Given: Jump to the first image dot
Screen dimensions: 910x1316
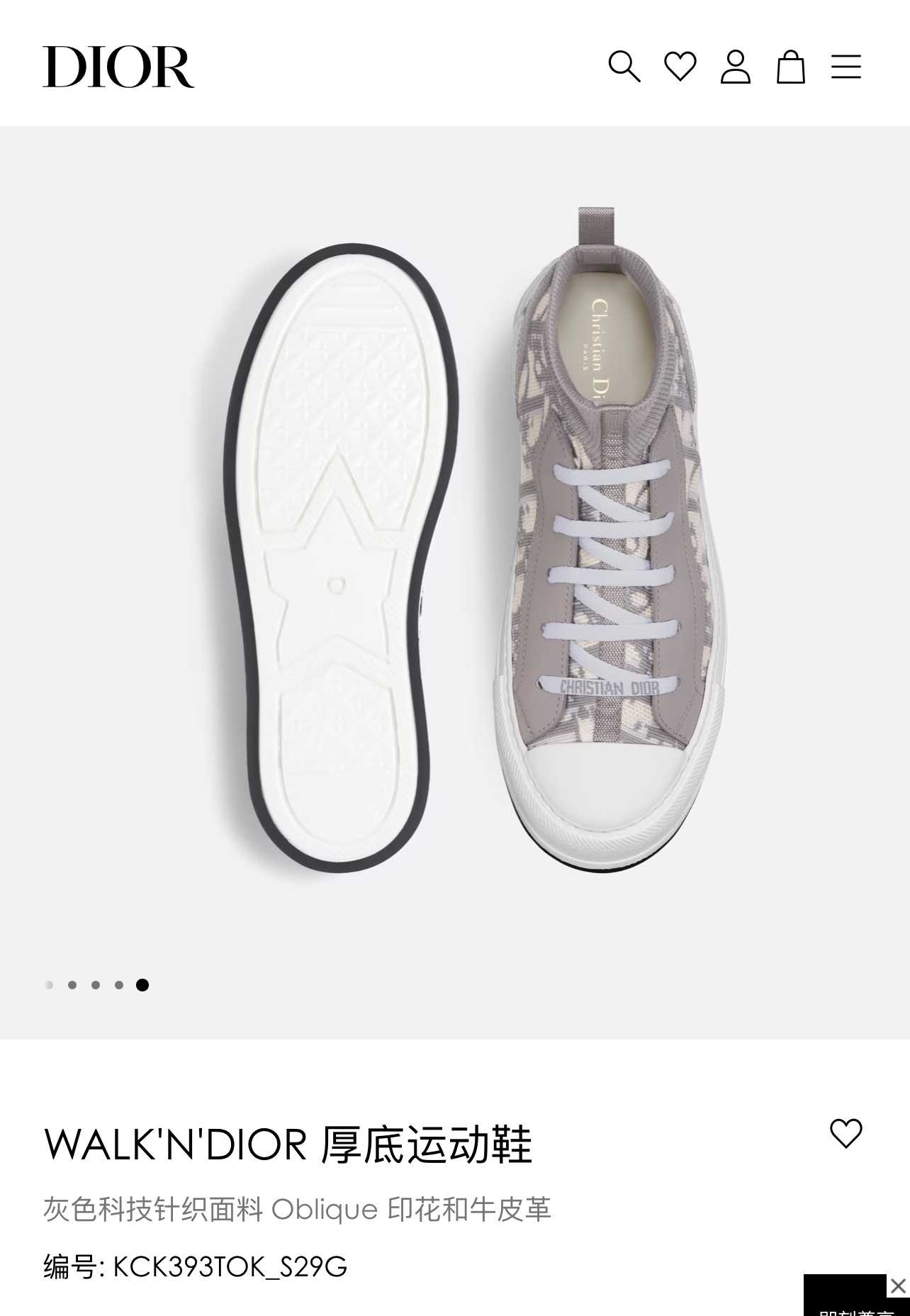Looking at the screenshot, I should pyautogui.click(x=49, y=984).
